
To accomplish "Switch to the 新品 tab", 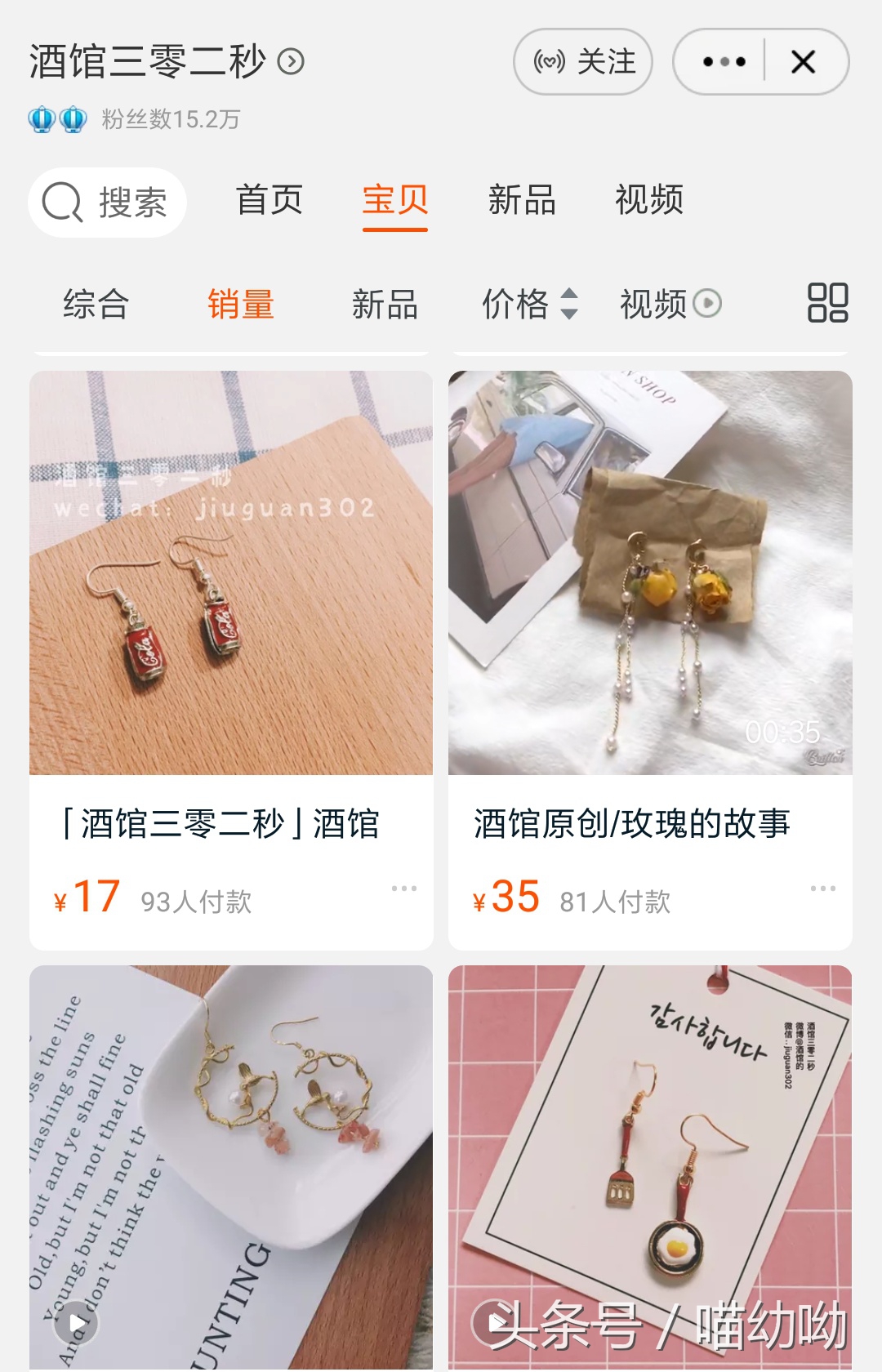I will [x=523, y=199].
